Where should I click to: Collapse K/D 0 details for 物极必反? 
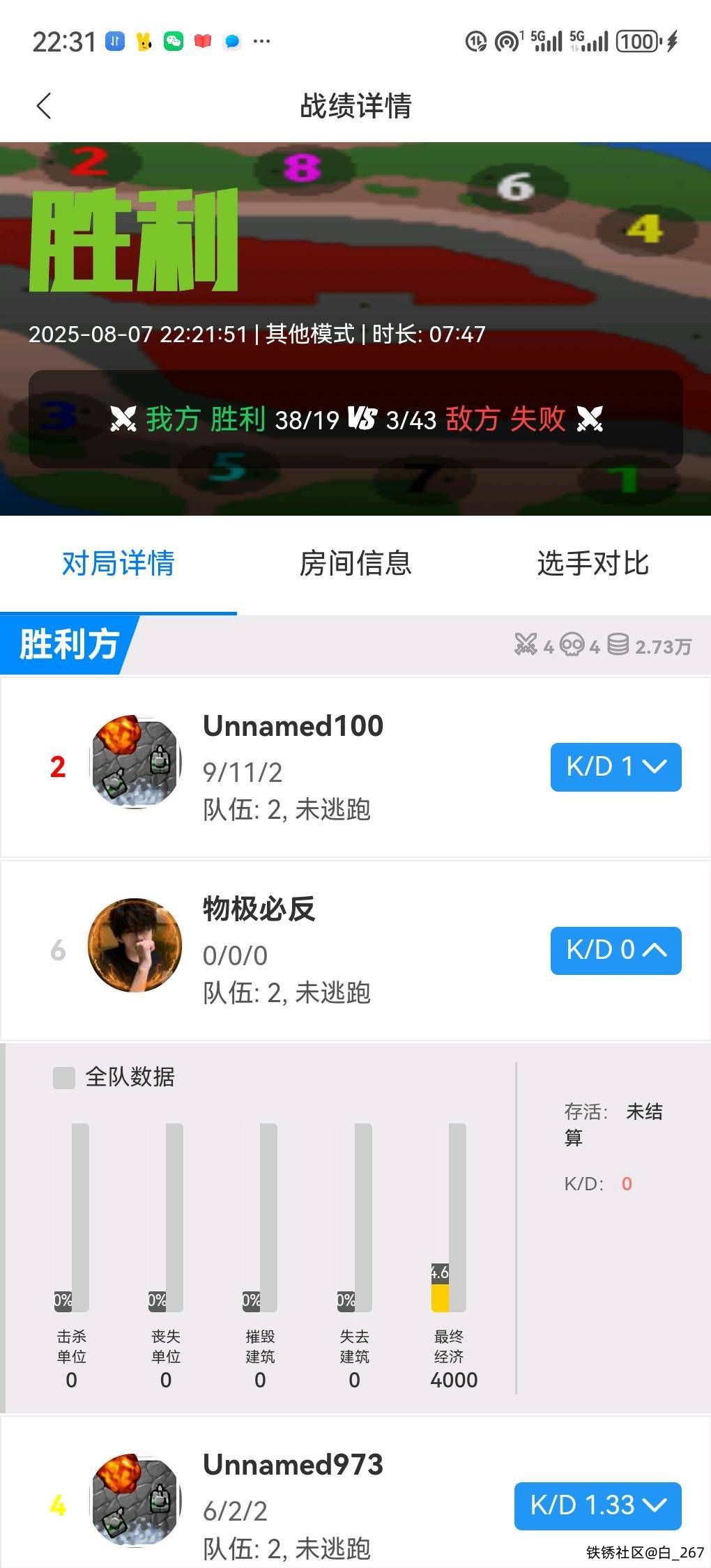(x=616, y=950)
